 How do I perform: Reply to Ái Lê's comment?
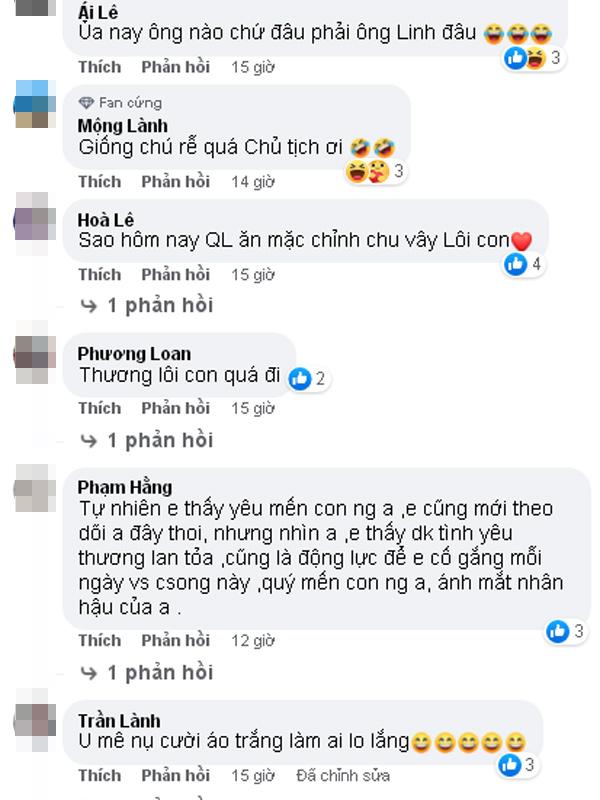coord(175,67)
